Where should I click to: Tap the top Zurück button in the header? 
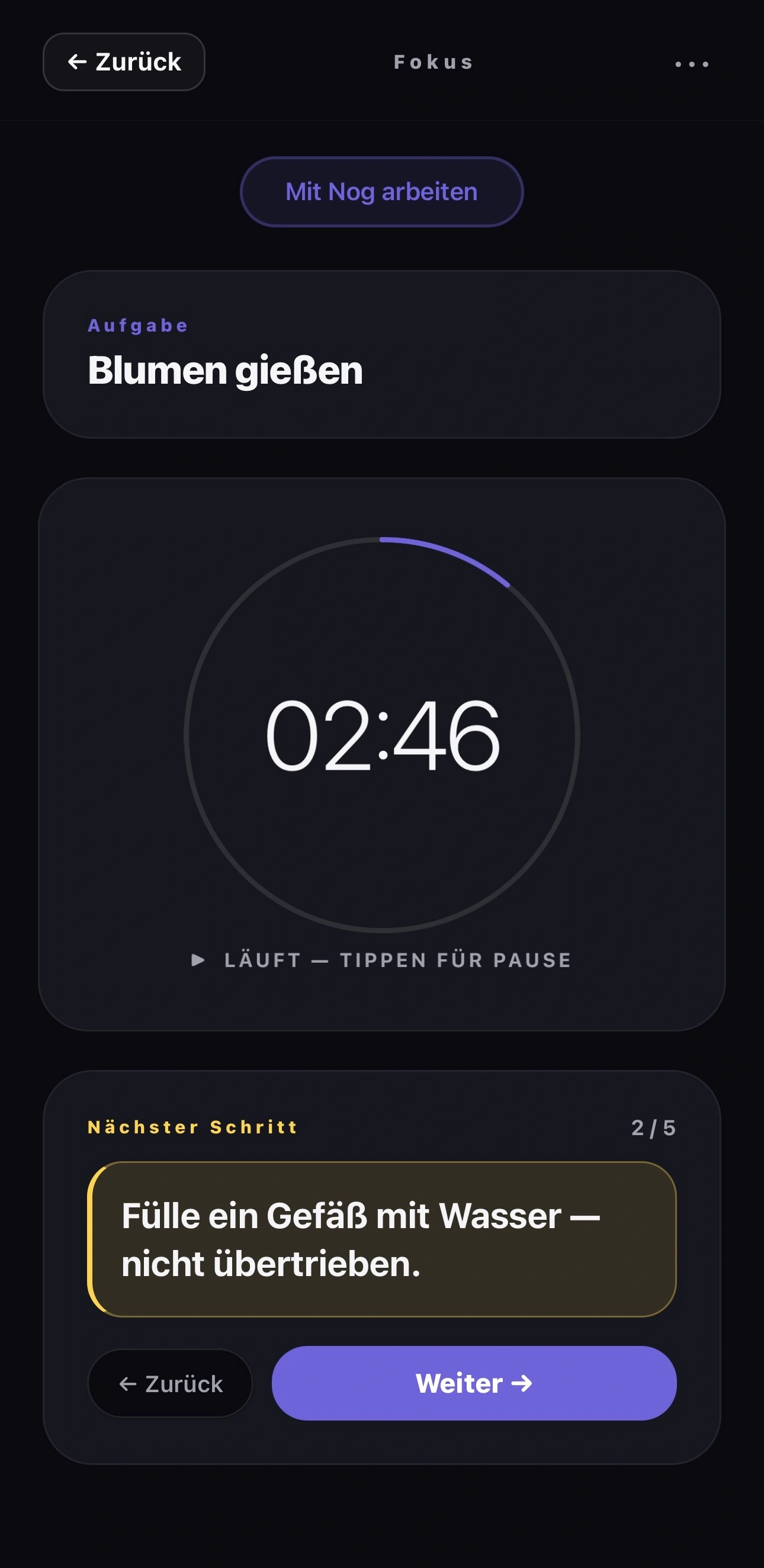pos(124,62)
